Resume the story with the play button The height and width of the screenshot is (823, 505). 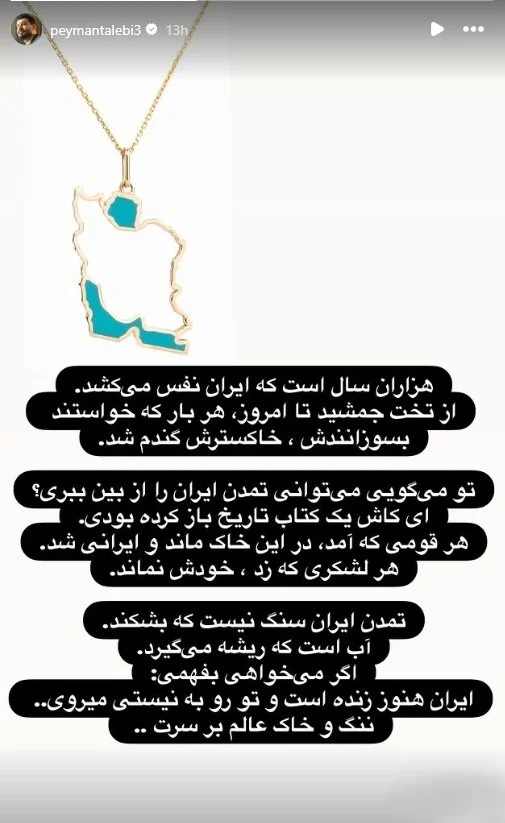(437, 29)
